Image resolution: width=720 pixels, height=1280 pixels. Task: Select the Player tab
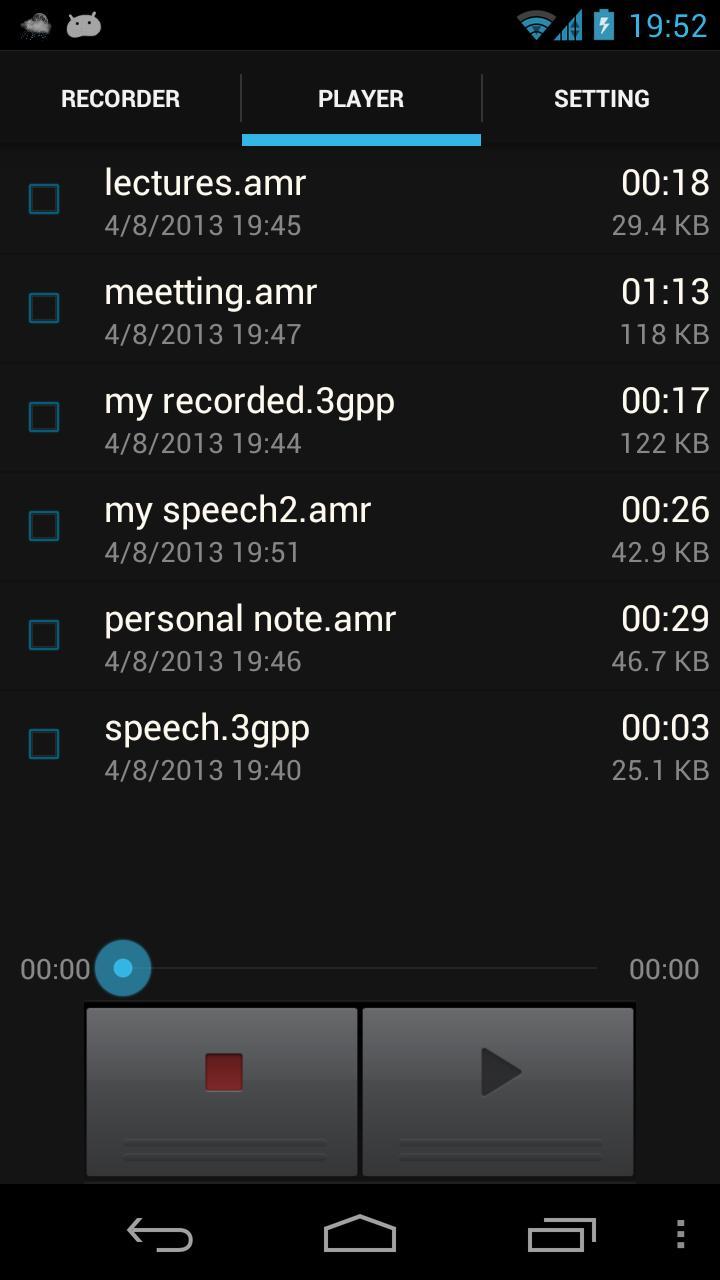click(361, 99)
